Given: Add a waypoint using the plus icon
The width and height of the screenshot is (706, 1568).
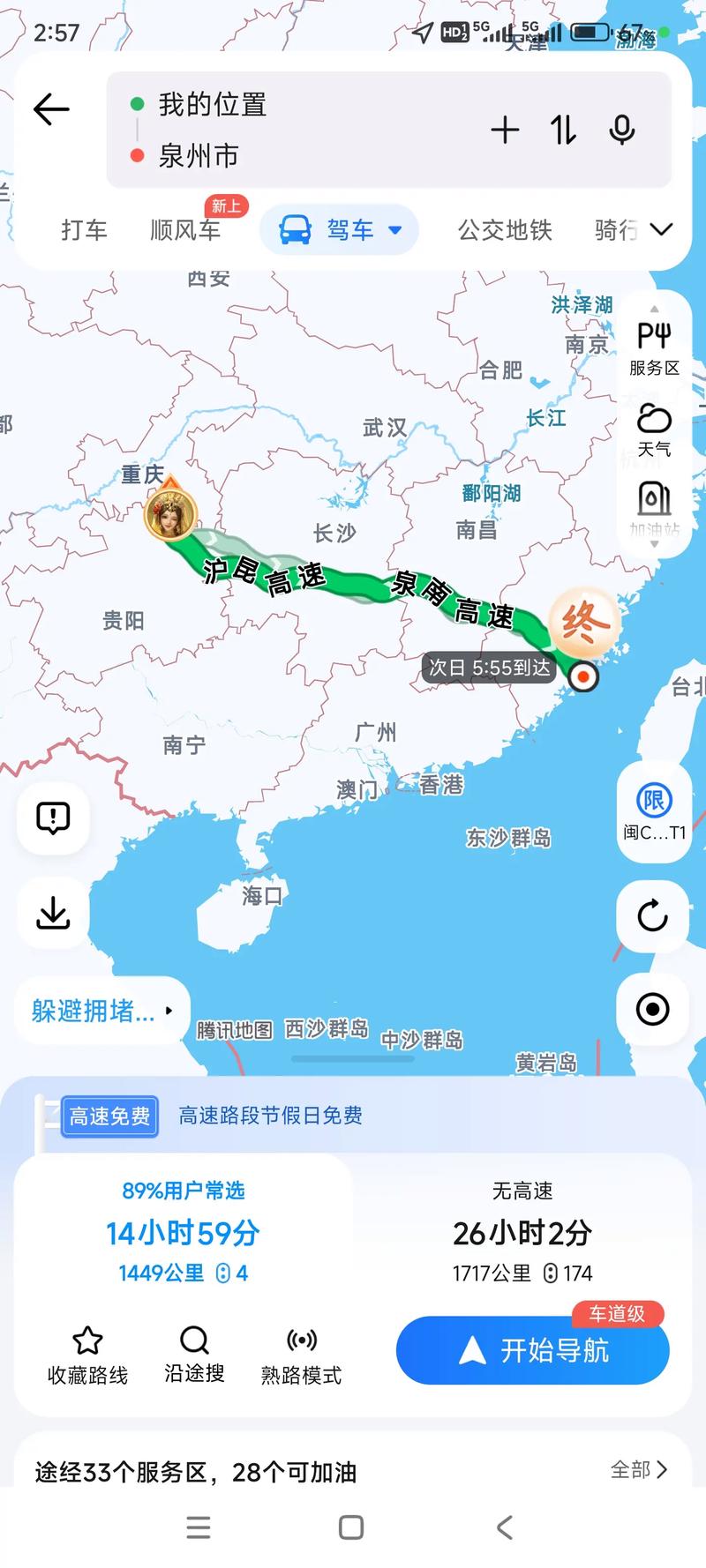Looking at the screenshot, I should 505,130.
